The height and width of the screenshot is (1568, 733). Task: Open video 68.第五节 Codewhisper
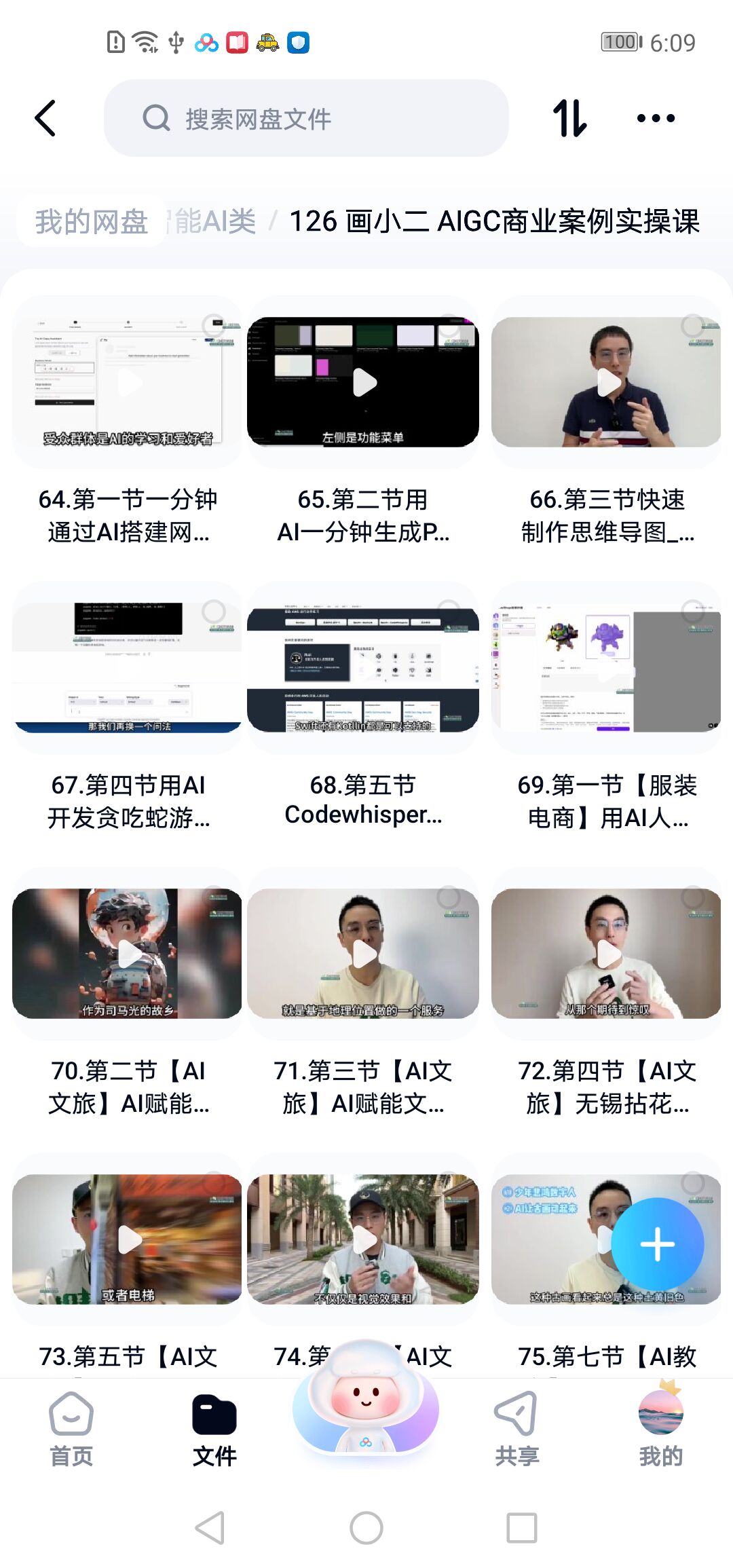click(x=363, y=669)
